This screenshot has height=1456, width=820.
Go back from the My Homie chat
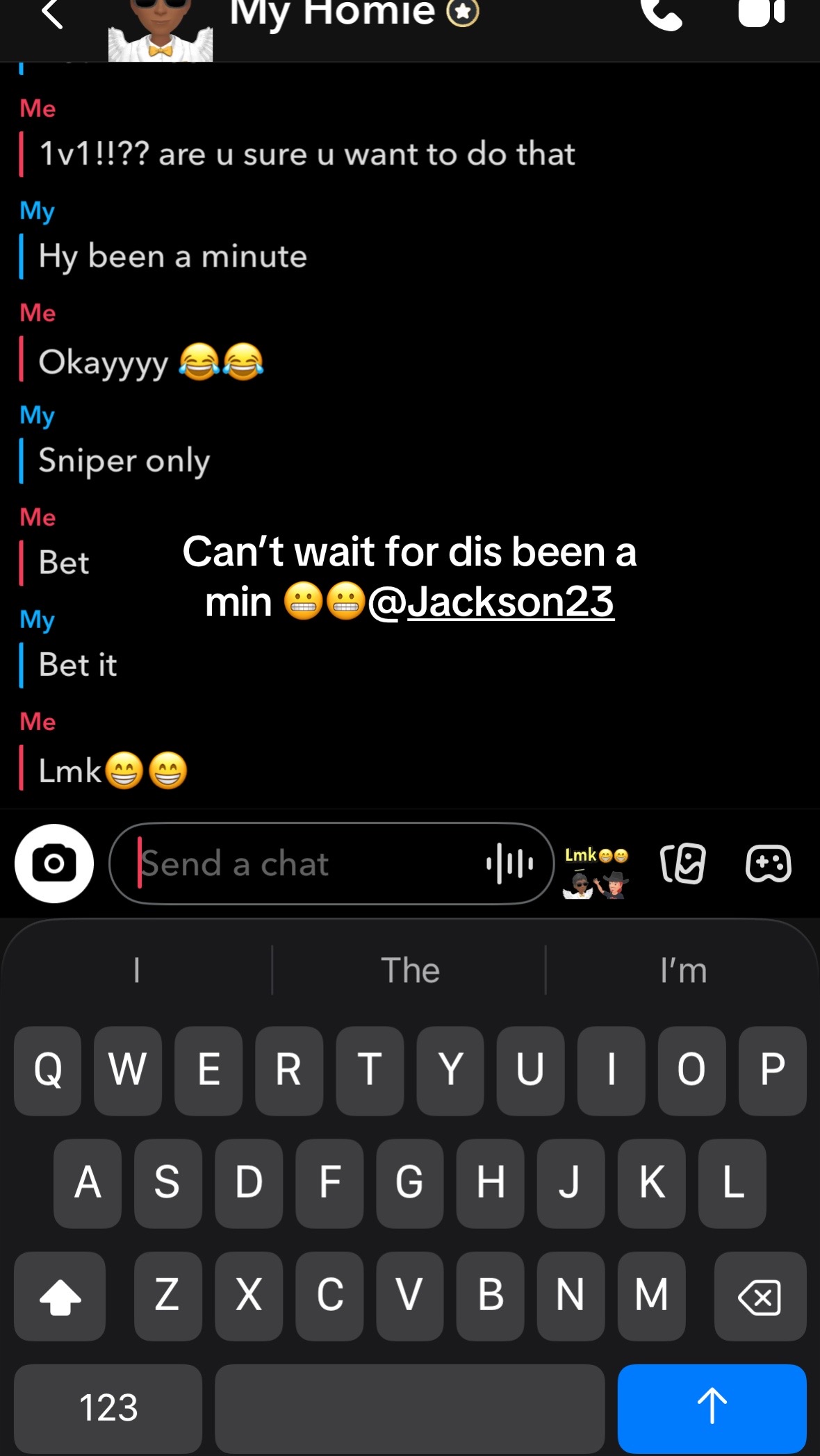coord(52,14)
